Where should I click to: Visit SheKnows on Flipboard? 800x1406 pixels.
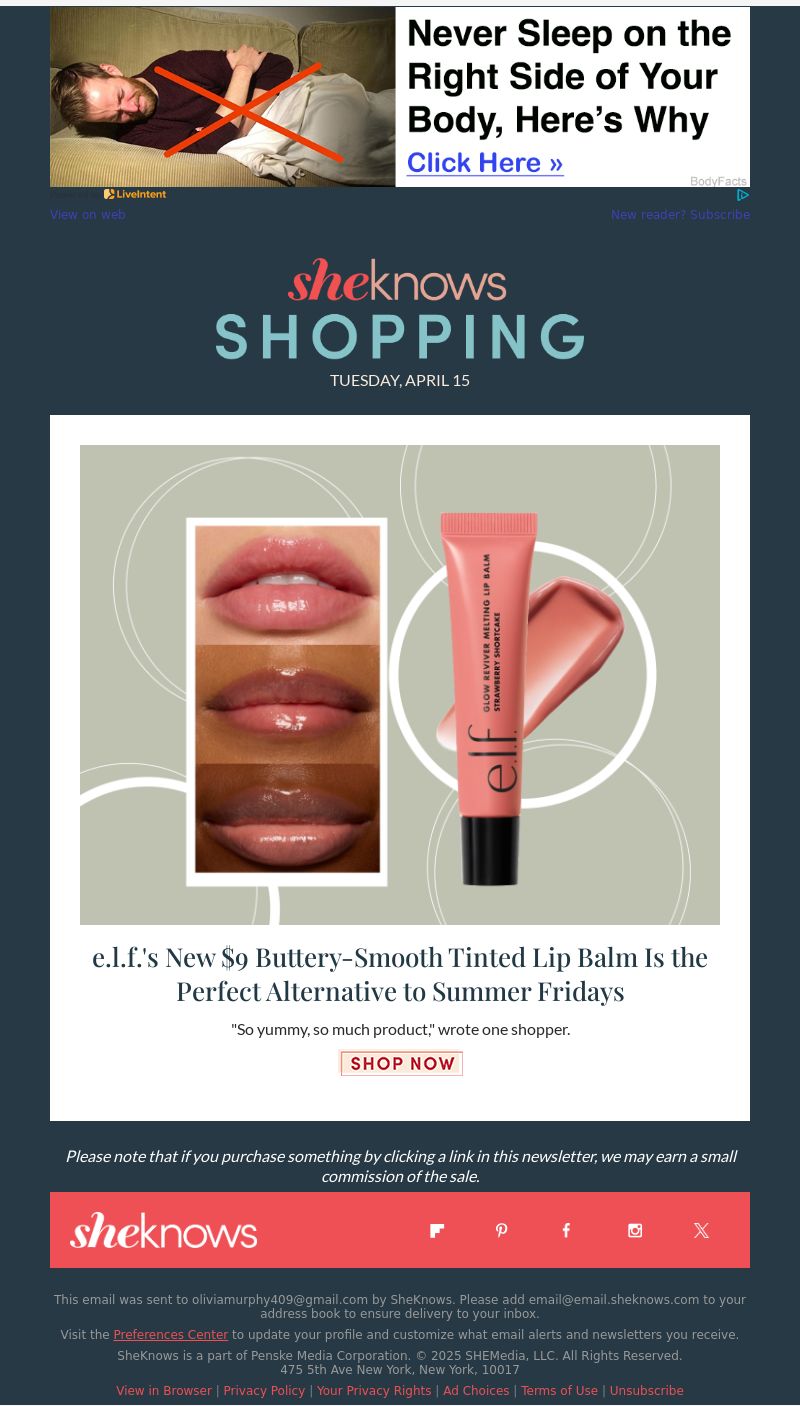click(x=437, y=1231)
